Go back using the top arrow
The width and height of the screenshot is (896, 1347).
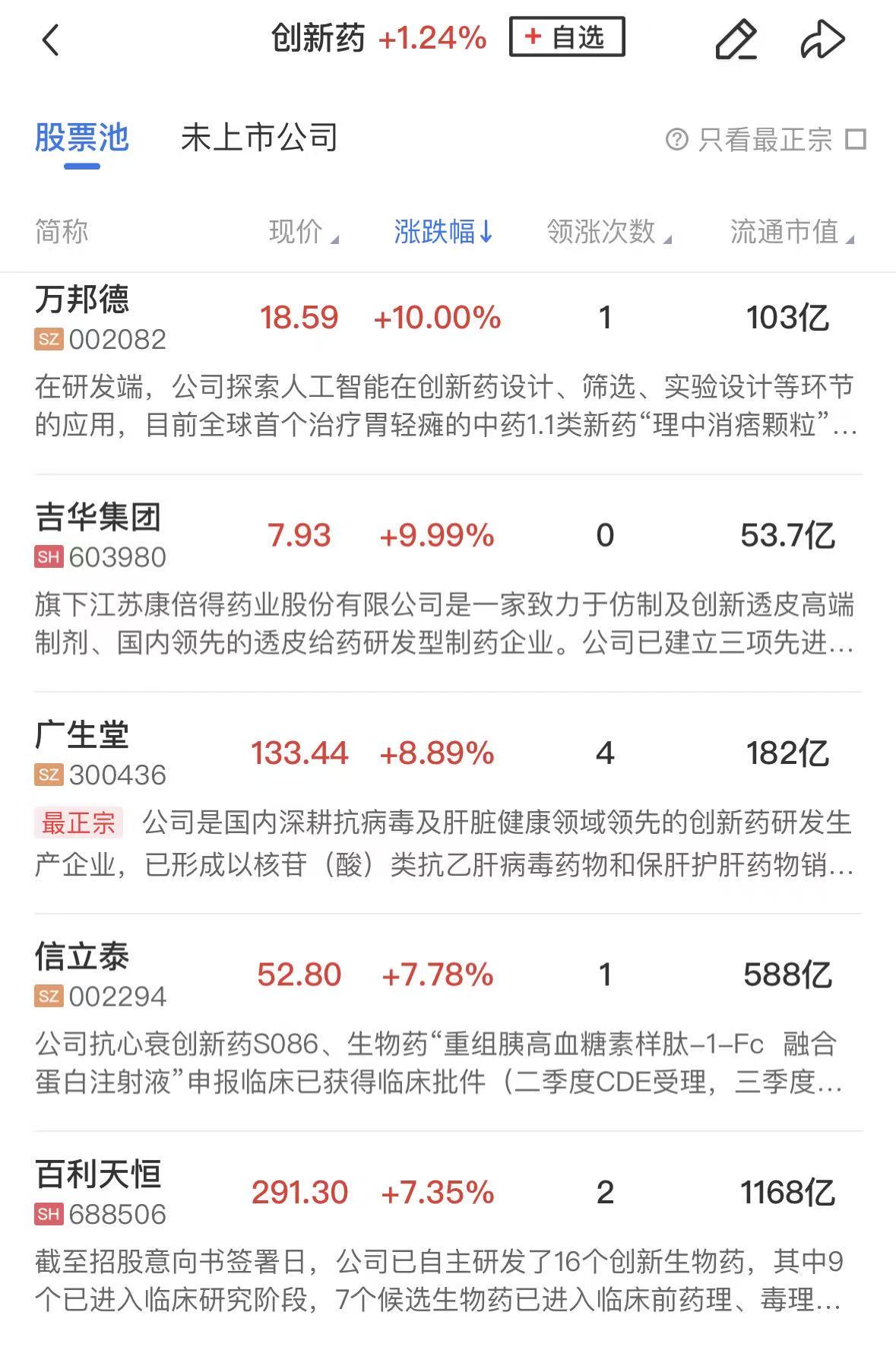[x=50, y=40]
